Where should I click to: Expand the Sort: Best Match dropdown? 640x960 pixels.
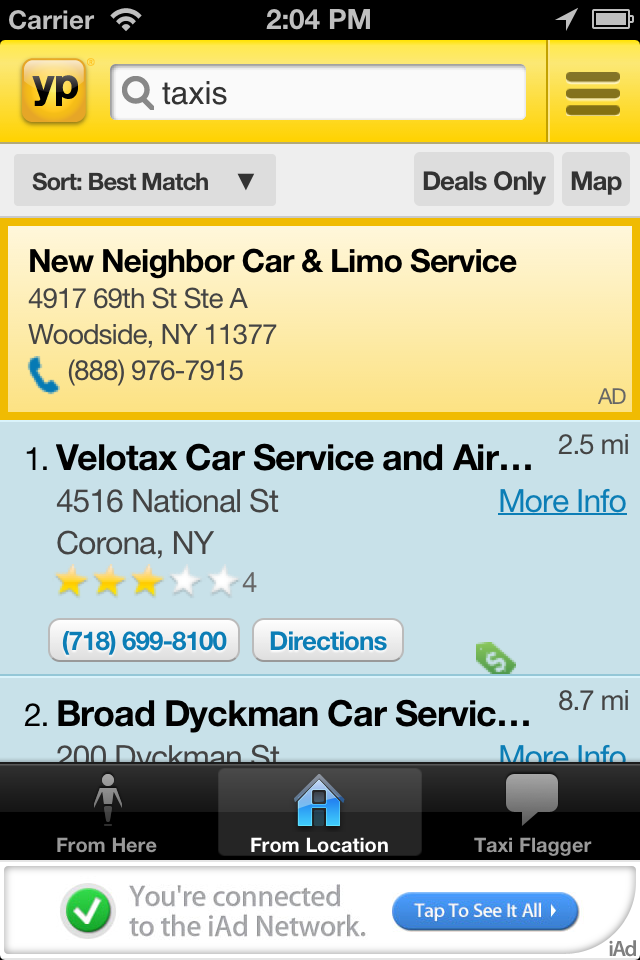[144, 182]
